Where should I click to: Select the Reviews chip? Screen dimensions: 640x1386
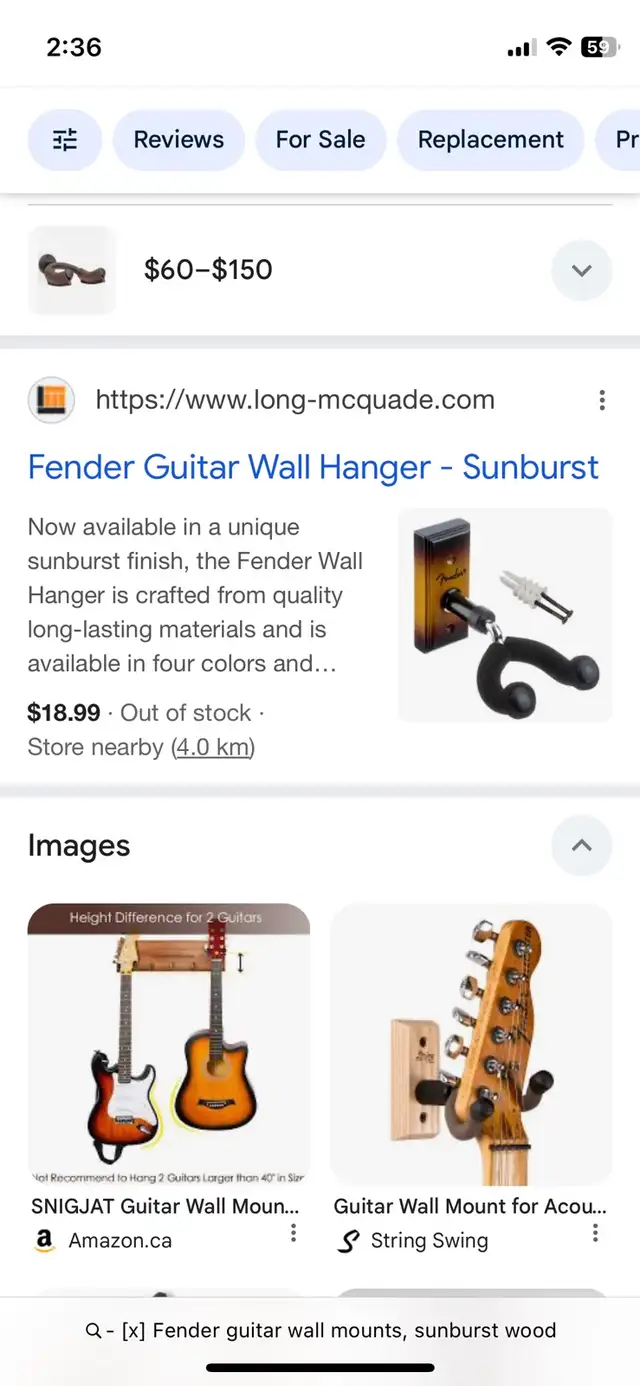pyautogui.click(x=179, y=140)
